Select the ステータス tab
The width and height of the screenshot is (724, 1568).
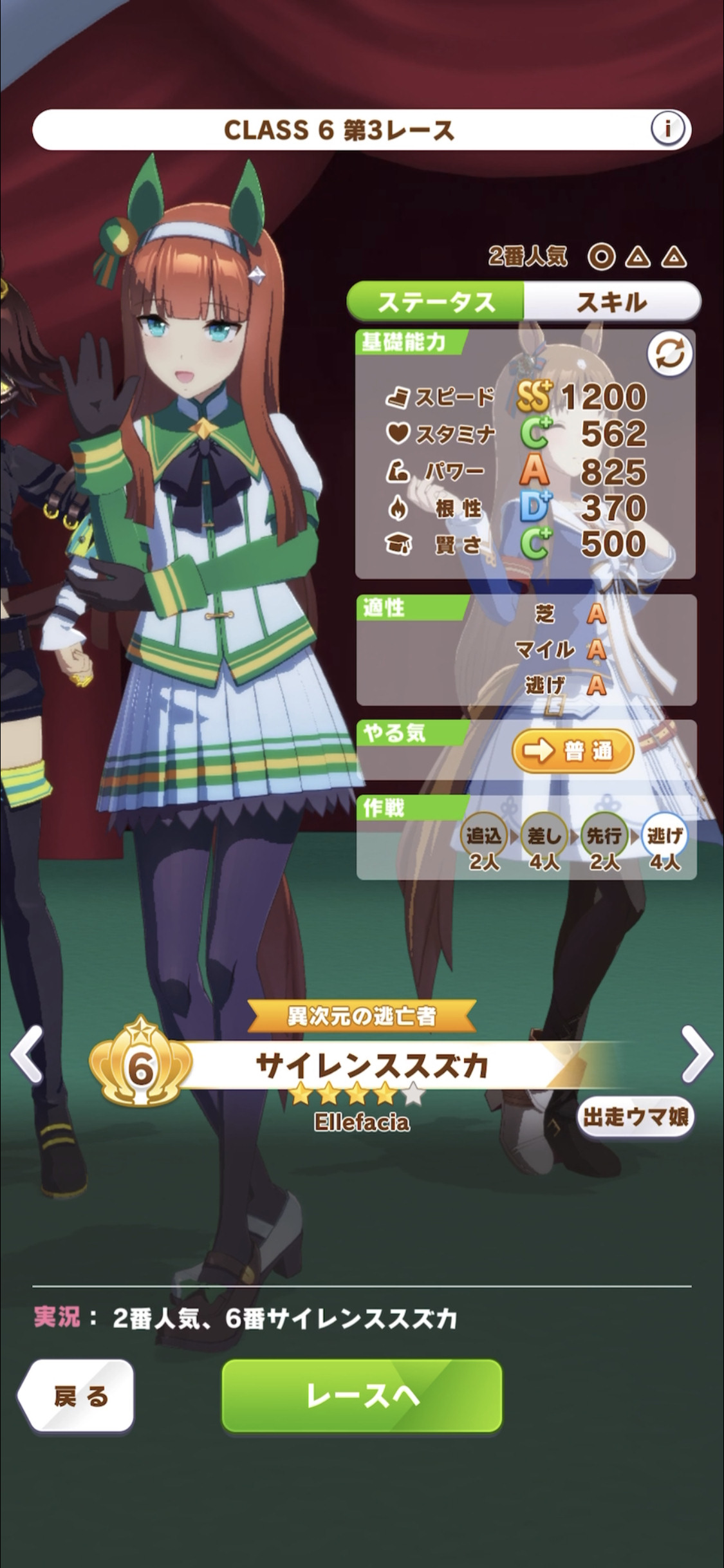(436, 301)
